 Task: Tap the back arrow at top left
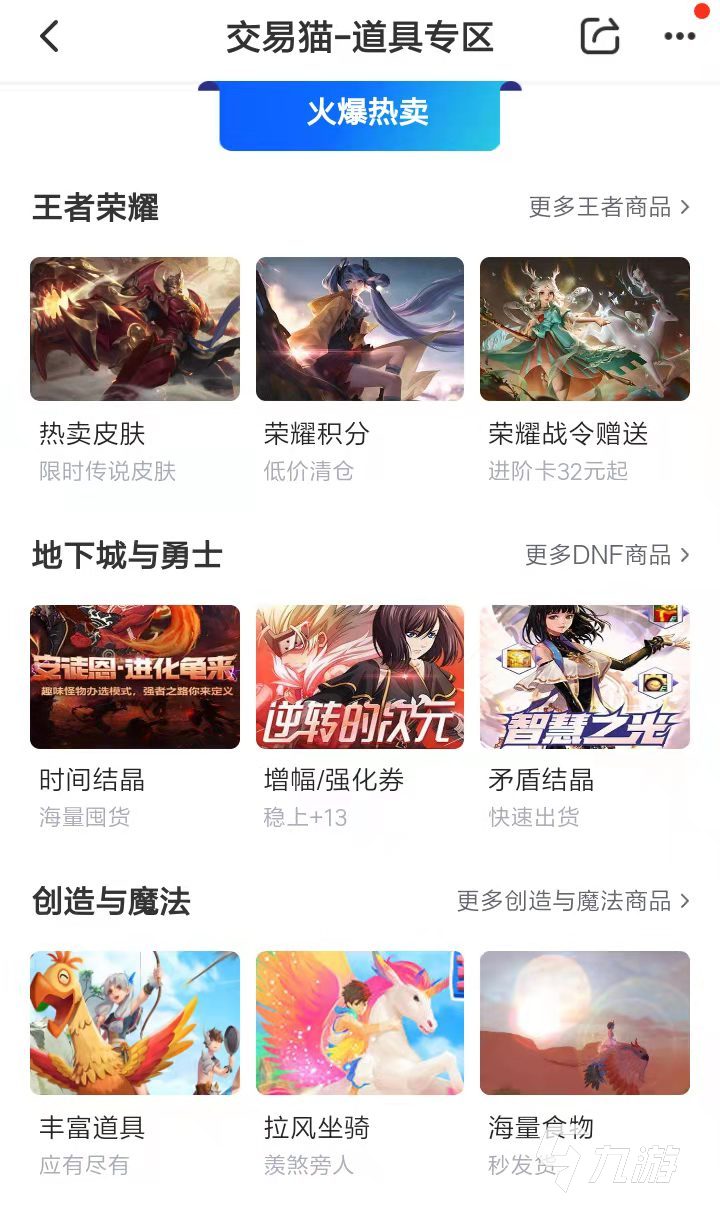48,38
